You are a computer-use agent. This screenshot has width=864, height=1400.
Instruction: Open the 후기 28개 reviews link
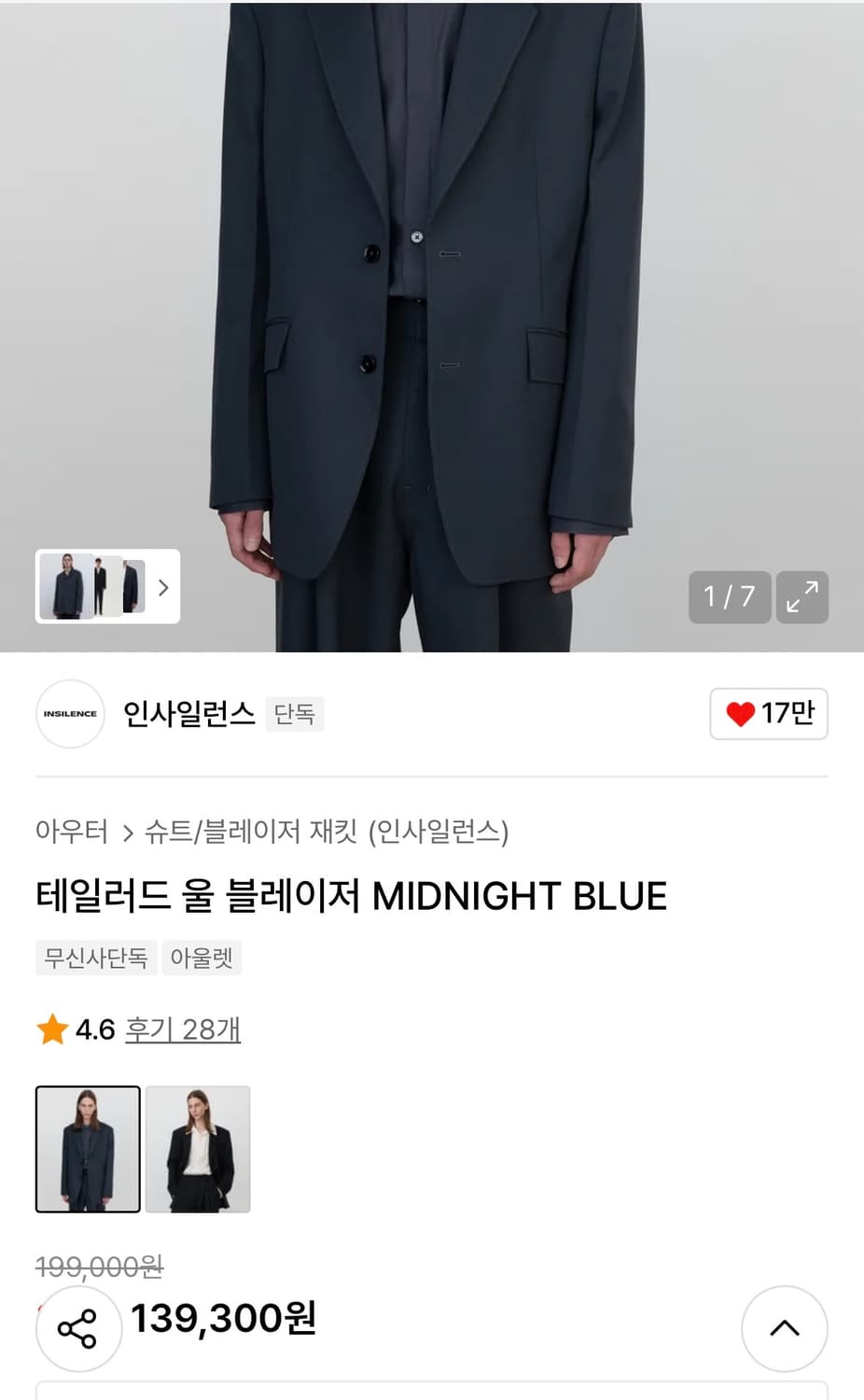tap(183, 1029)
